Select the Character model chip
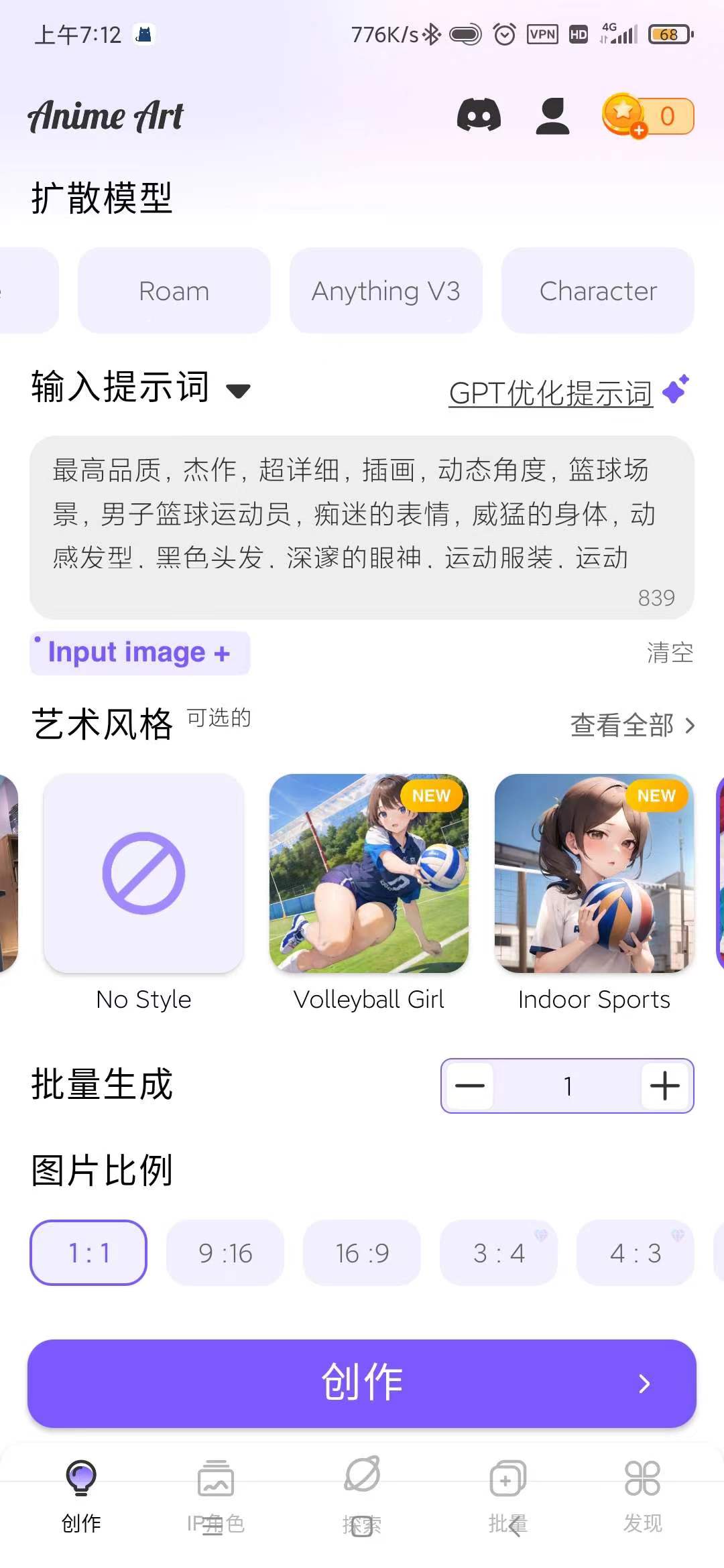The width and height of the screenshot is (724, 1568). [x=598, y=291]
